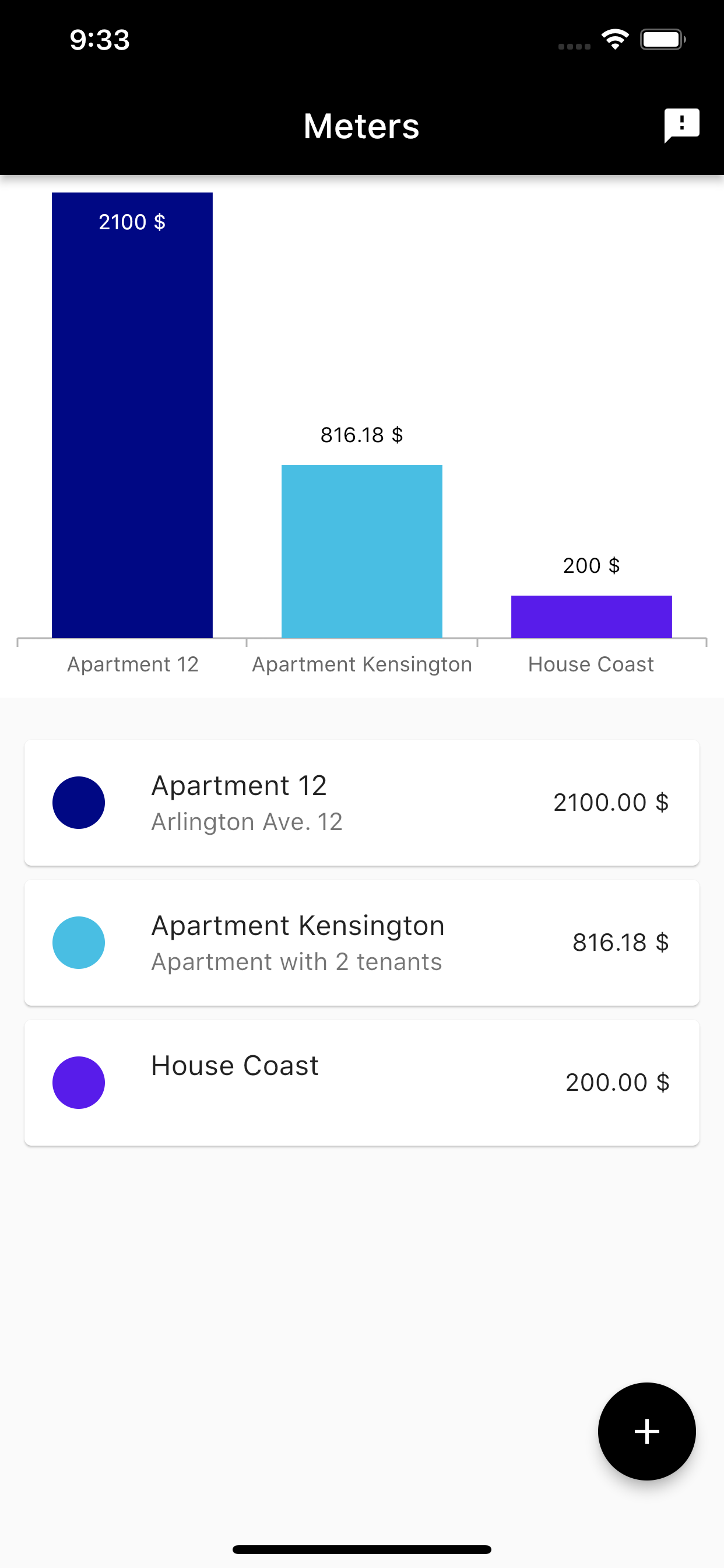Open the feedback icon in the header
This screenshot has width=724, height=1568.
[681, 126]
